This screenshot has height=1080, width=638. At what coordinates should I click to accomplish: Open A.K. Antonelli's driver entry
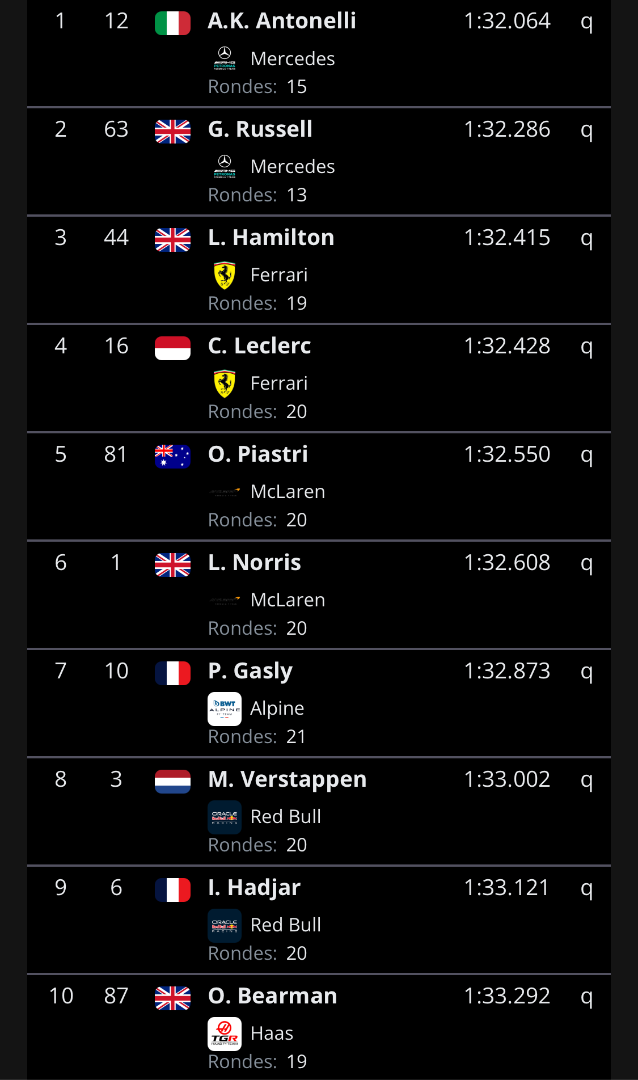[x=282, y=21]
